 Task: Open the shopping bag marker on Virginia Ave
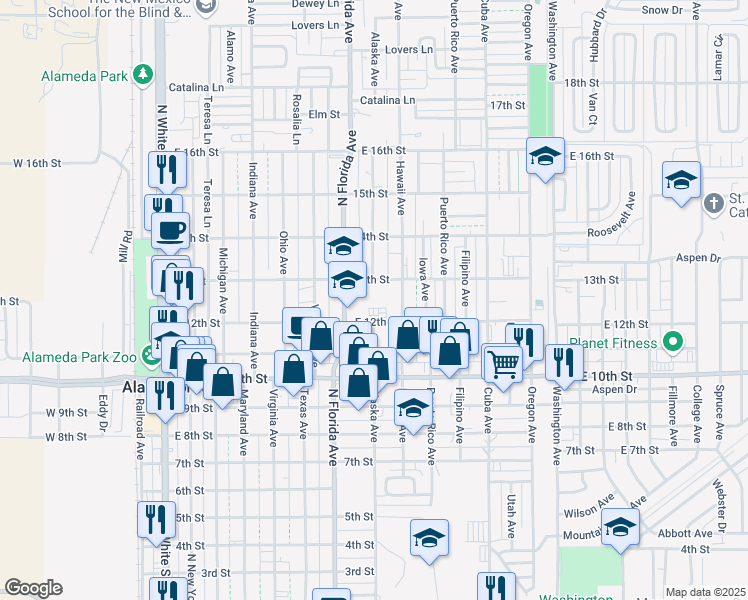click(293, 369)
